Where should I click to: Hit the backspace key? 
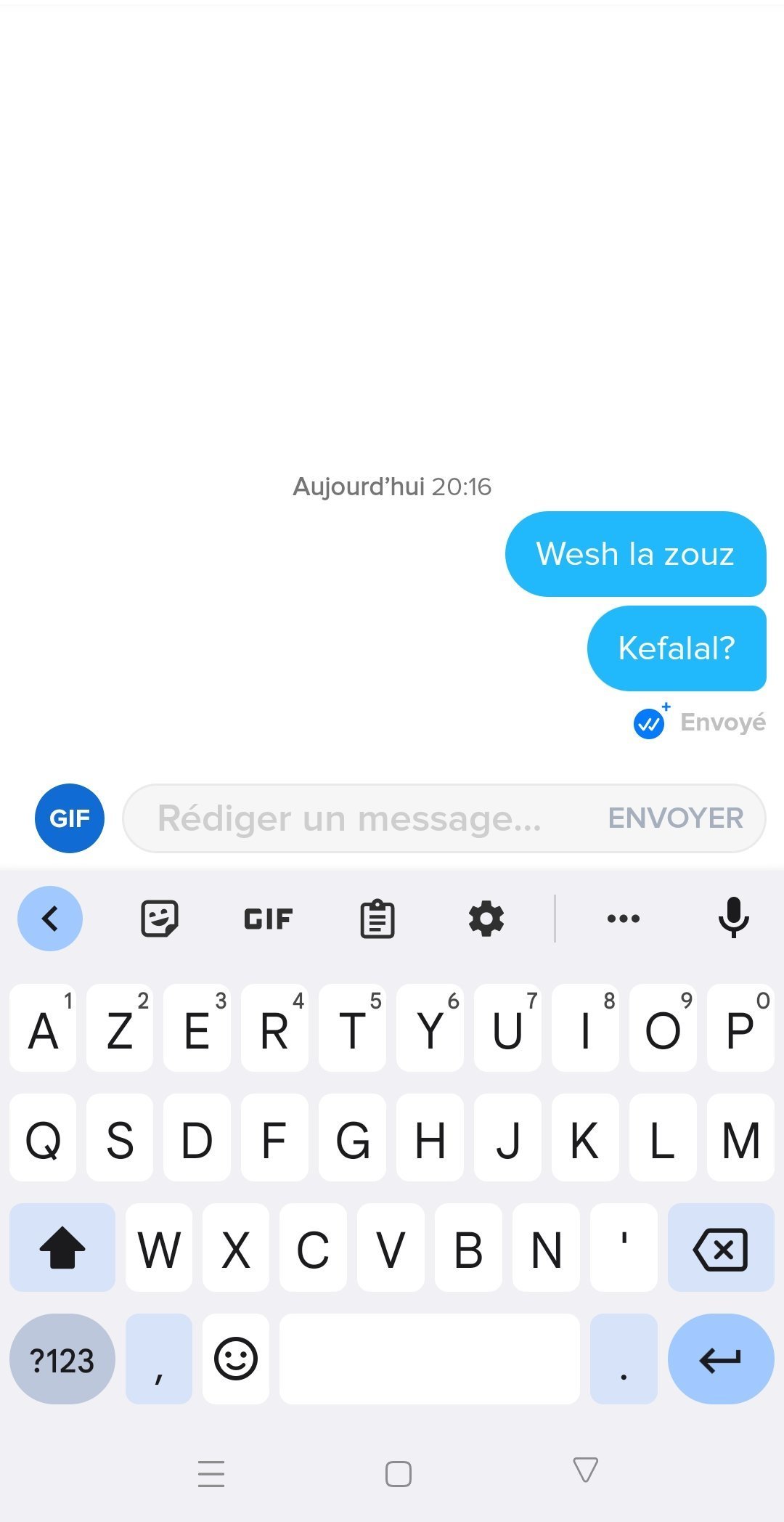click(721, 1247)
